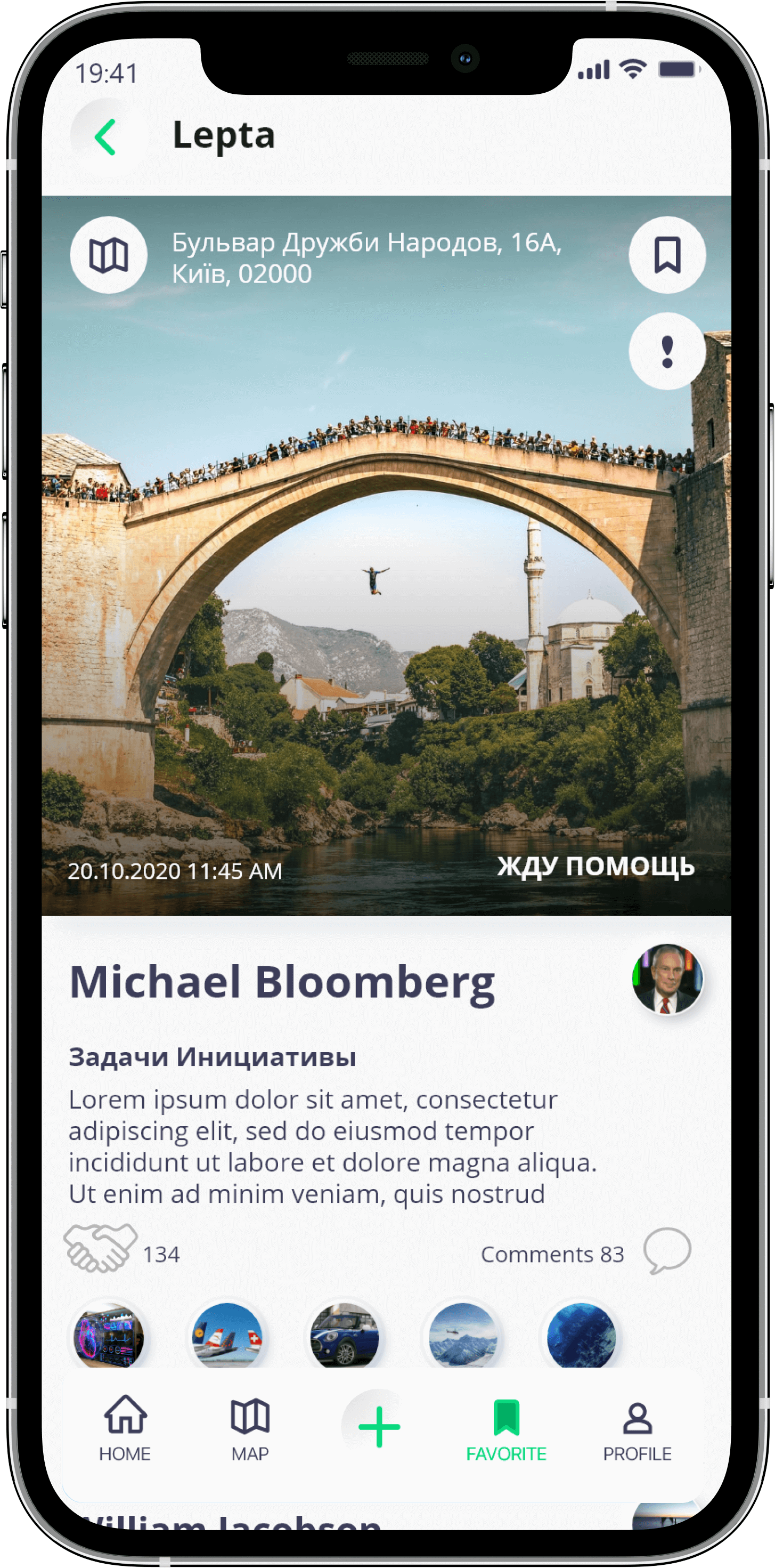Open the comments speech bubble

tap(667, 1251)
